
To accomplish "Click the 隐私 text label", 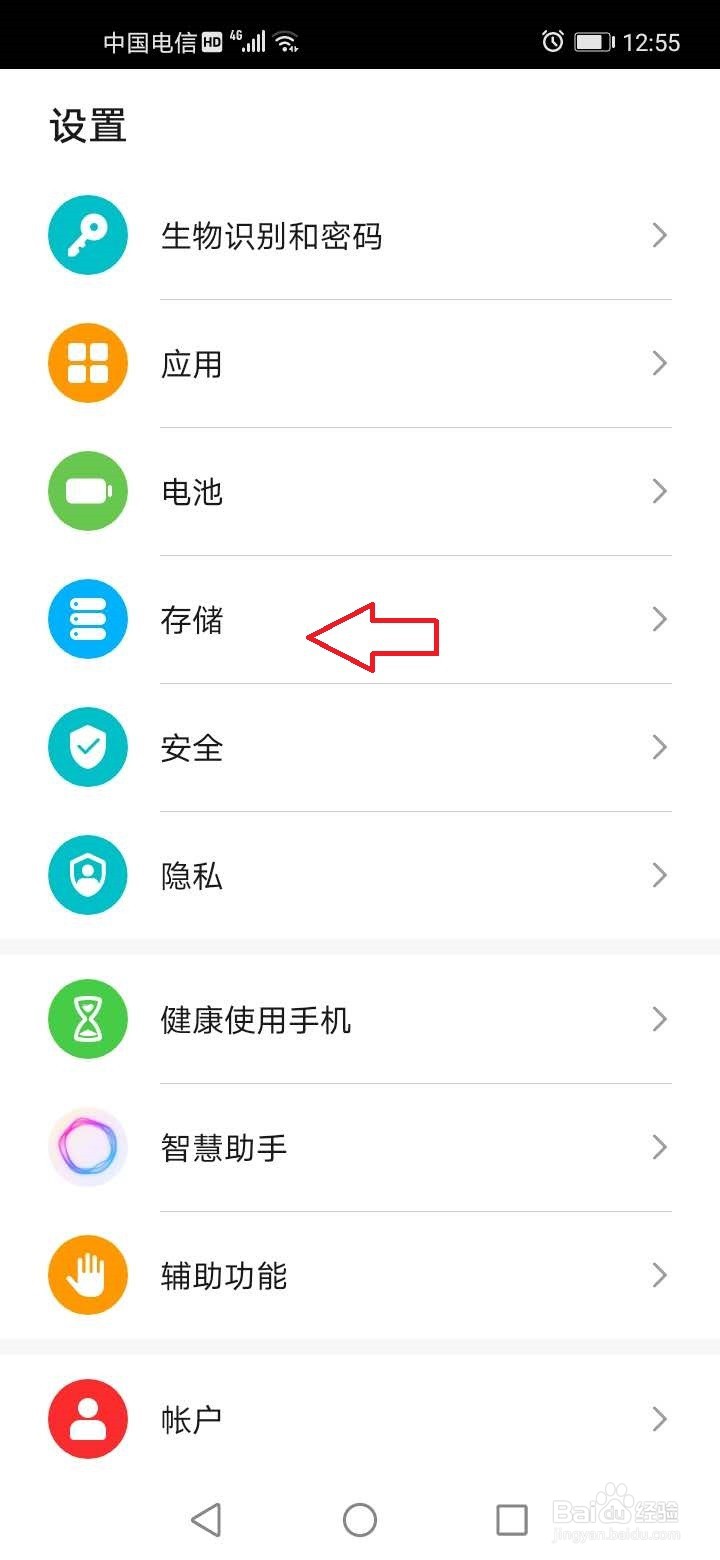I will point(193,874).
